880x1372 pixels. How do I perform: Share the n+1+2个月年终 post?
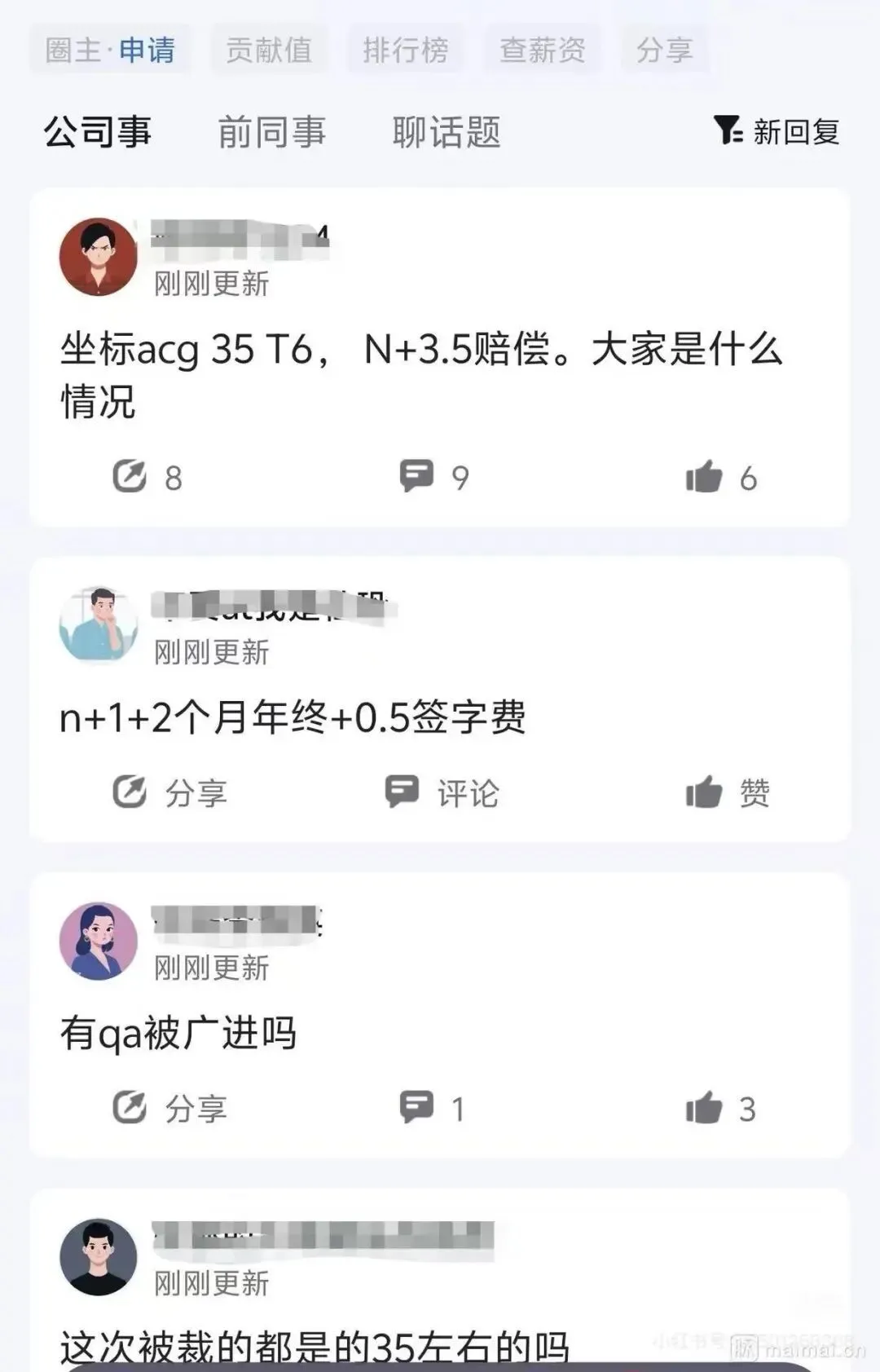click(169, 792)
